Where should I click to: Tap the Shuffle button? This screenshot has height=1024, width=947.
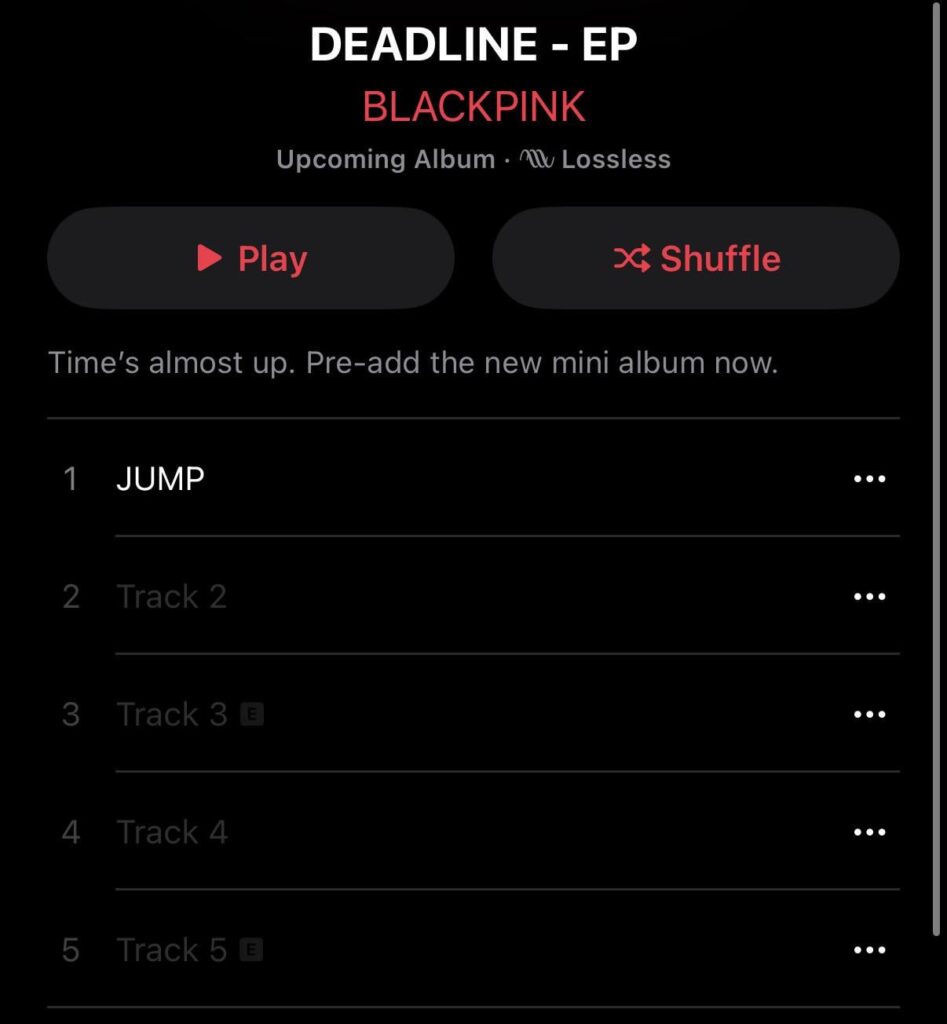pos(695,258)
